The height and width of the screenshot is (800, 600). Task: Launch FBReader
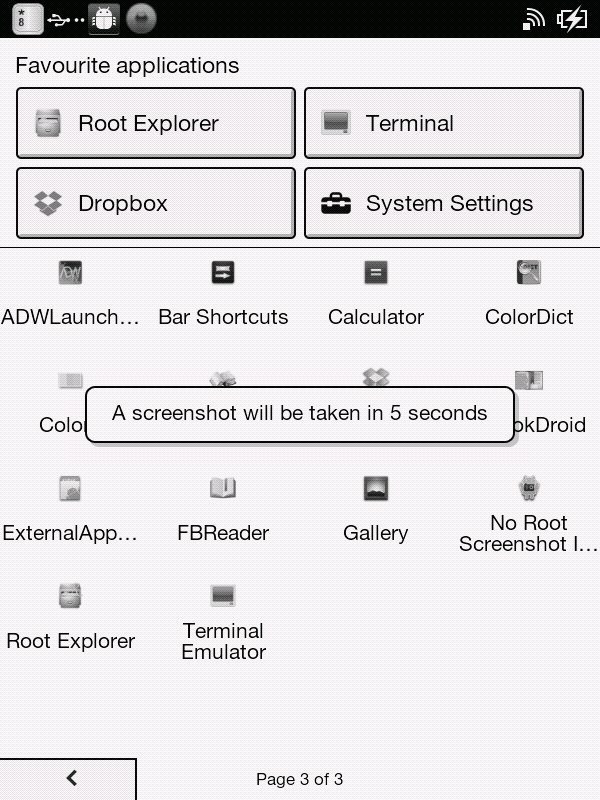click(223, 506)
